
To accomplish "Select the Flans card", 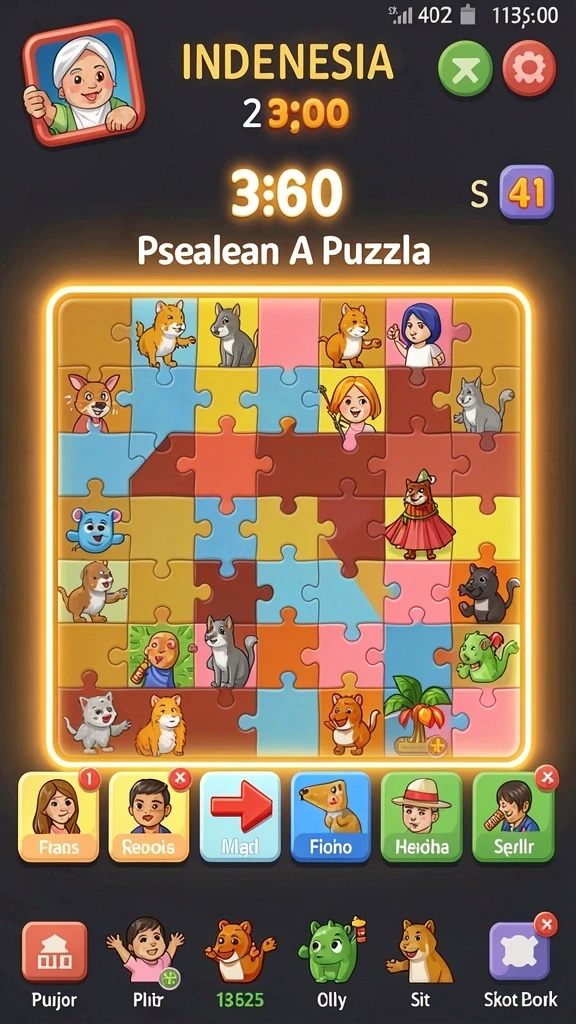I will pos(58,817).
